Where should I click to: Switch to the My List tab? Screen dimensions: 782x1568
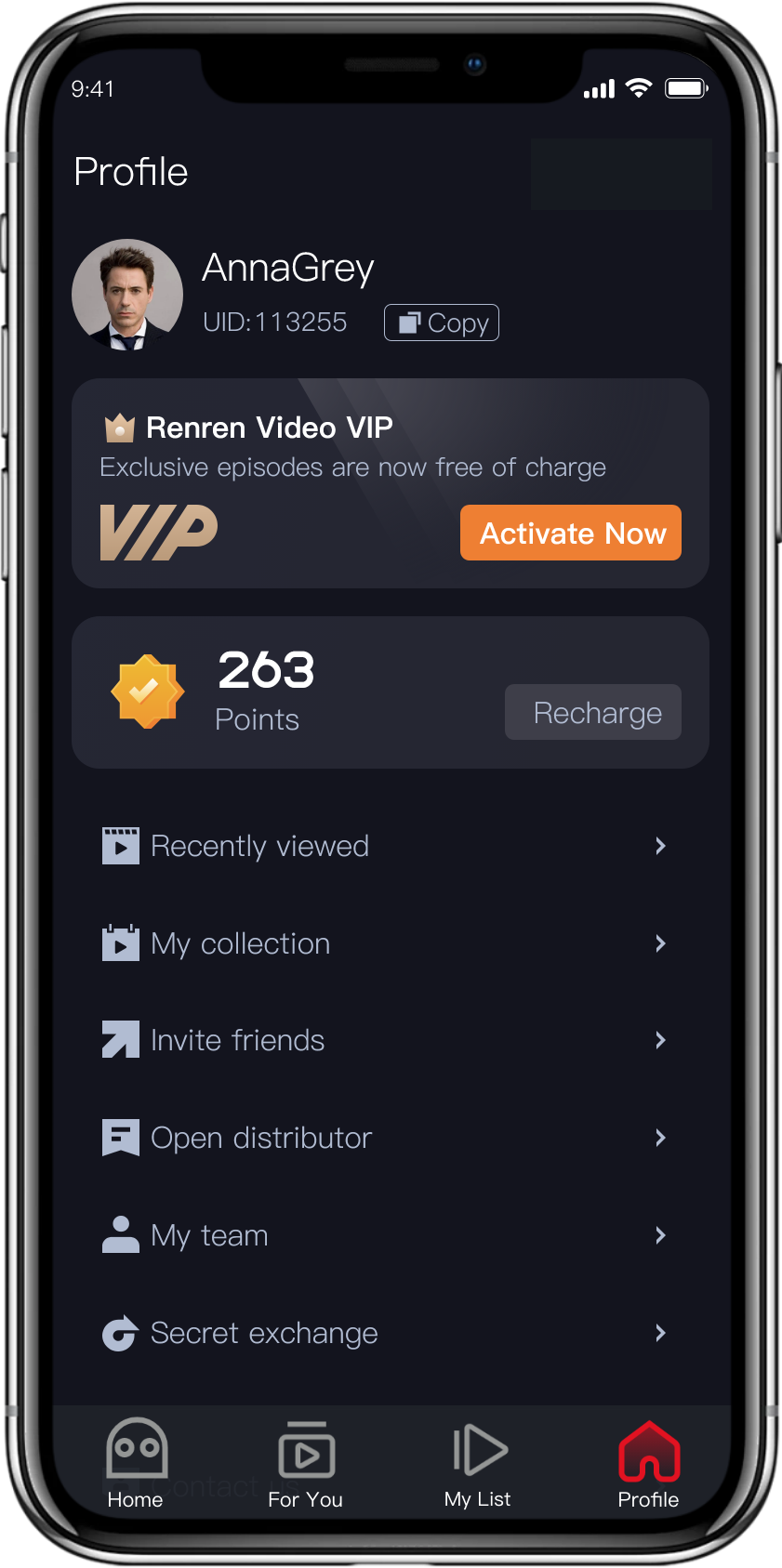click(478, 1463)
